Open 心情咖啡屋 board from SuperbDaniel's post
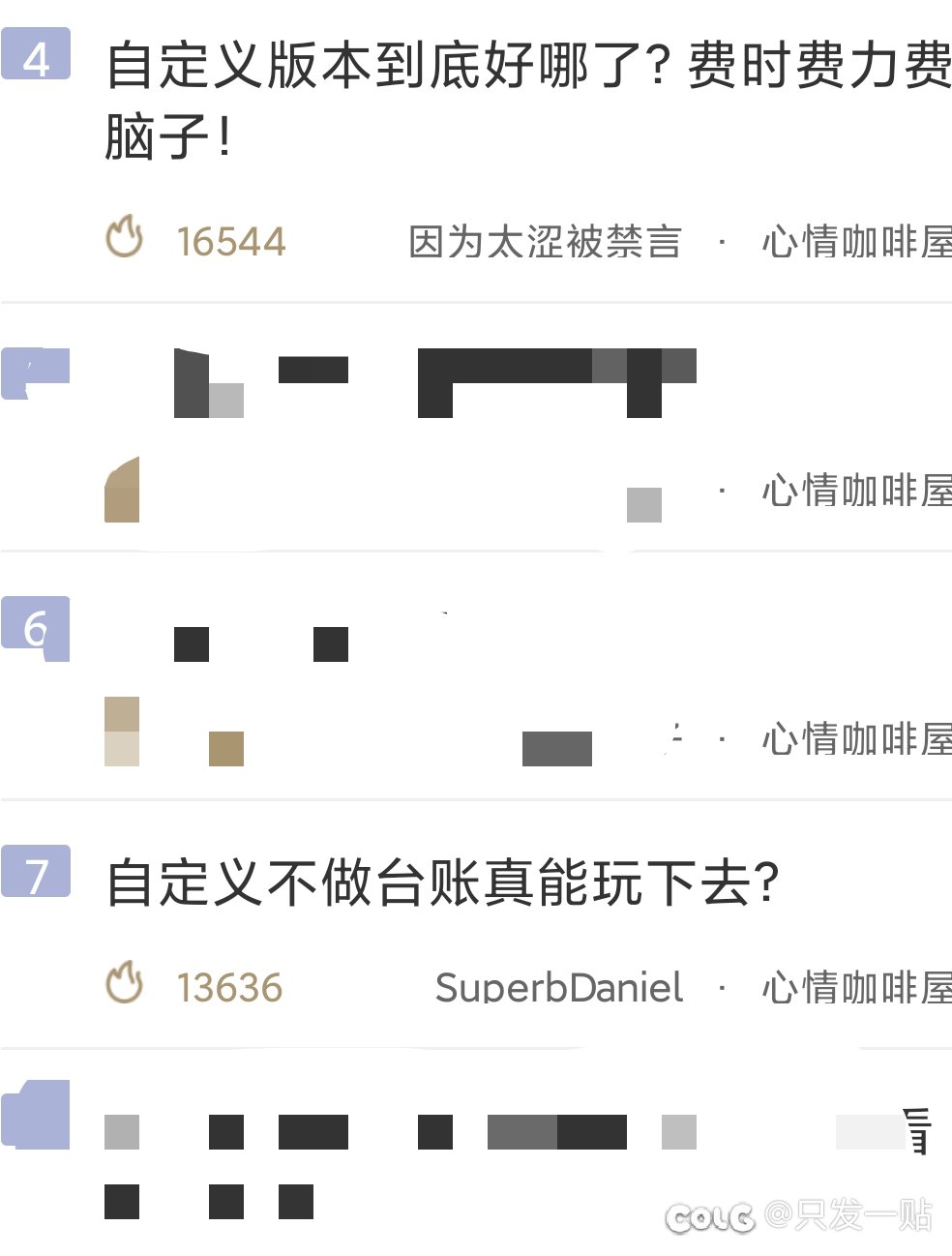 pos(855,988)
